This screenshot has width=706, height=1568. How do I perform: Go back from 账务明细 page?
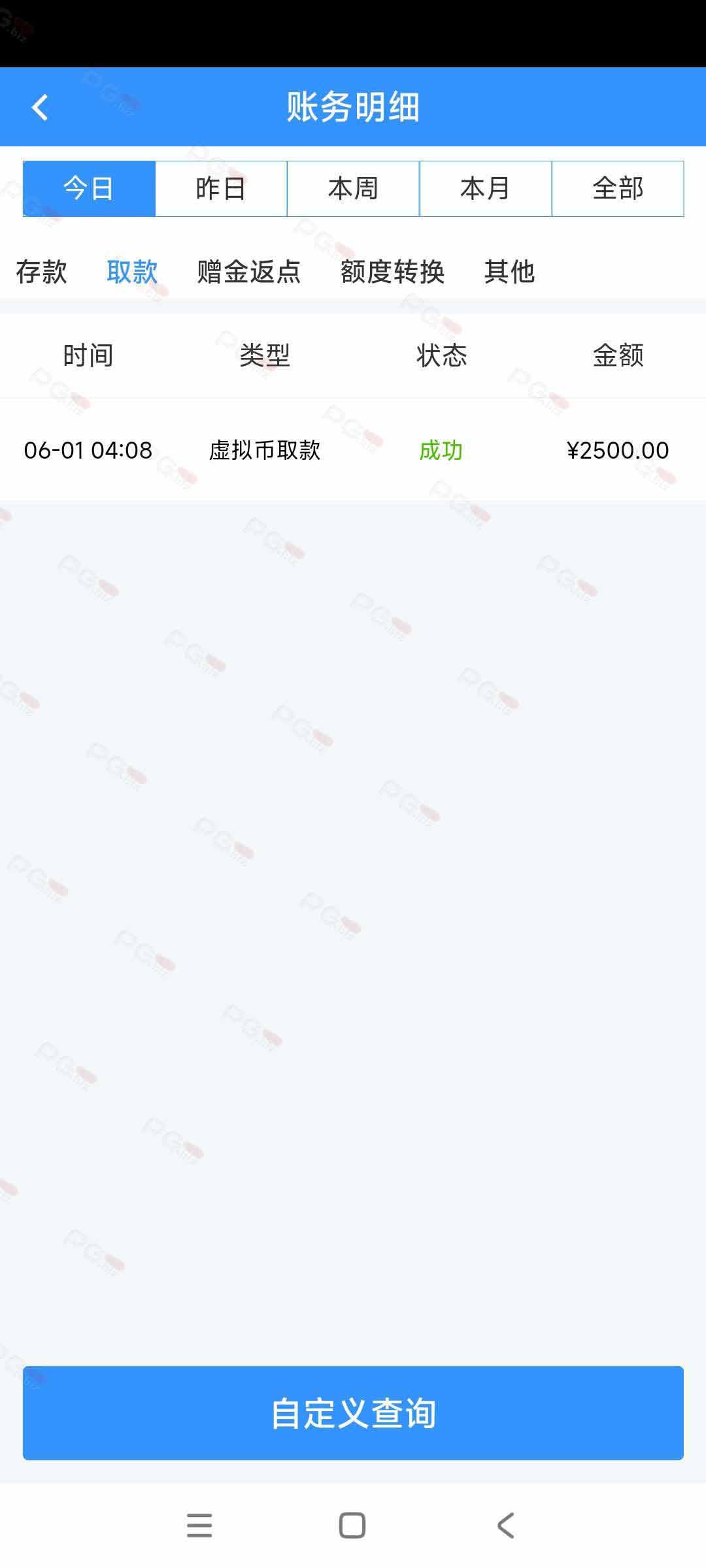(x=40, y=108)
